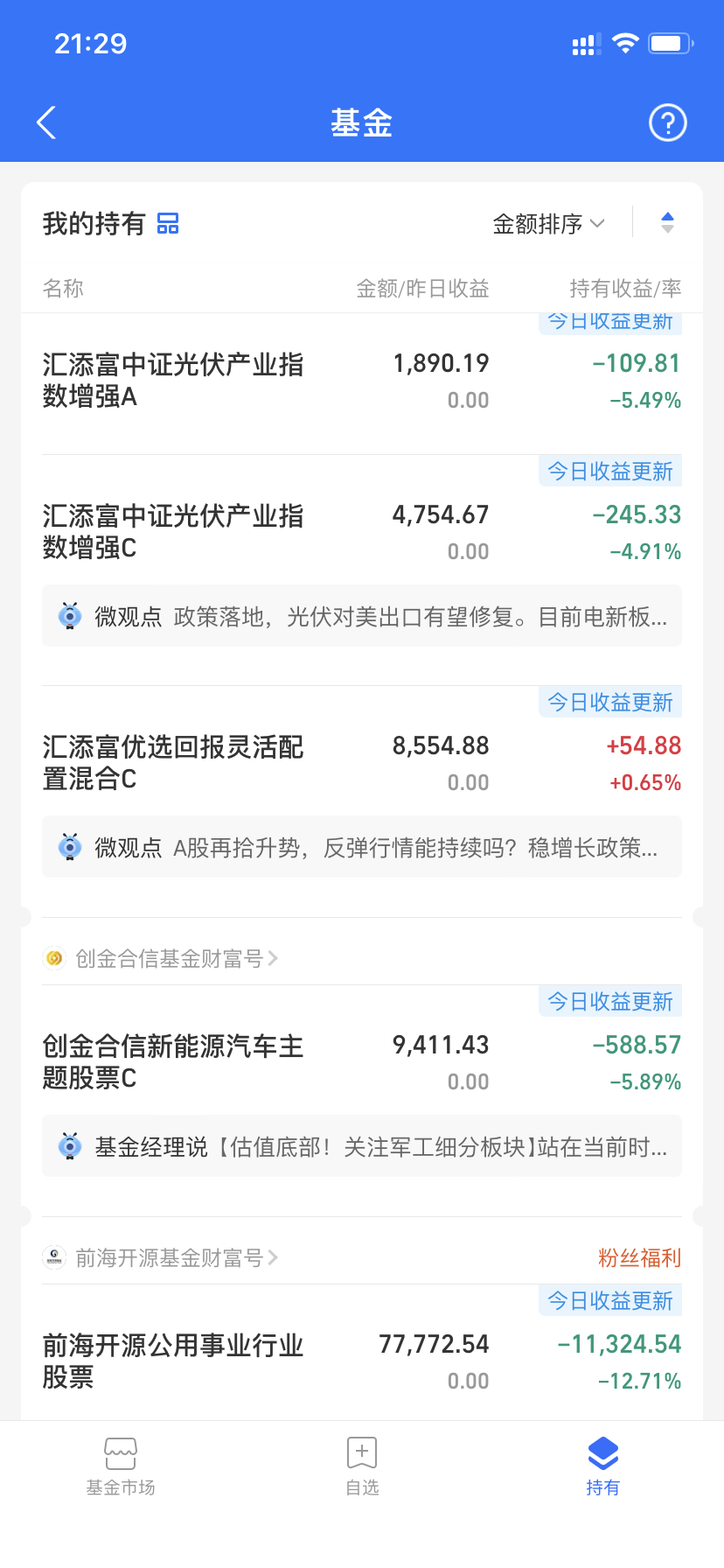Open 创金合信新能源汽车主题股票C fund

[x=362, y=1062]
